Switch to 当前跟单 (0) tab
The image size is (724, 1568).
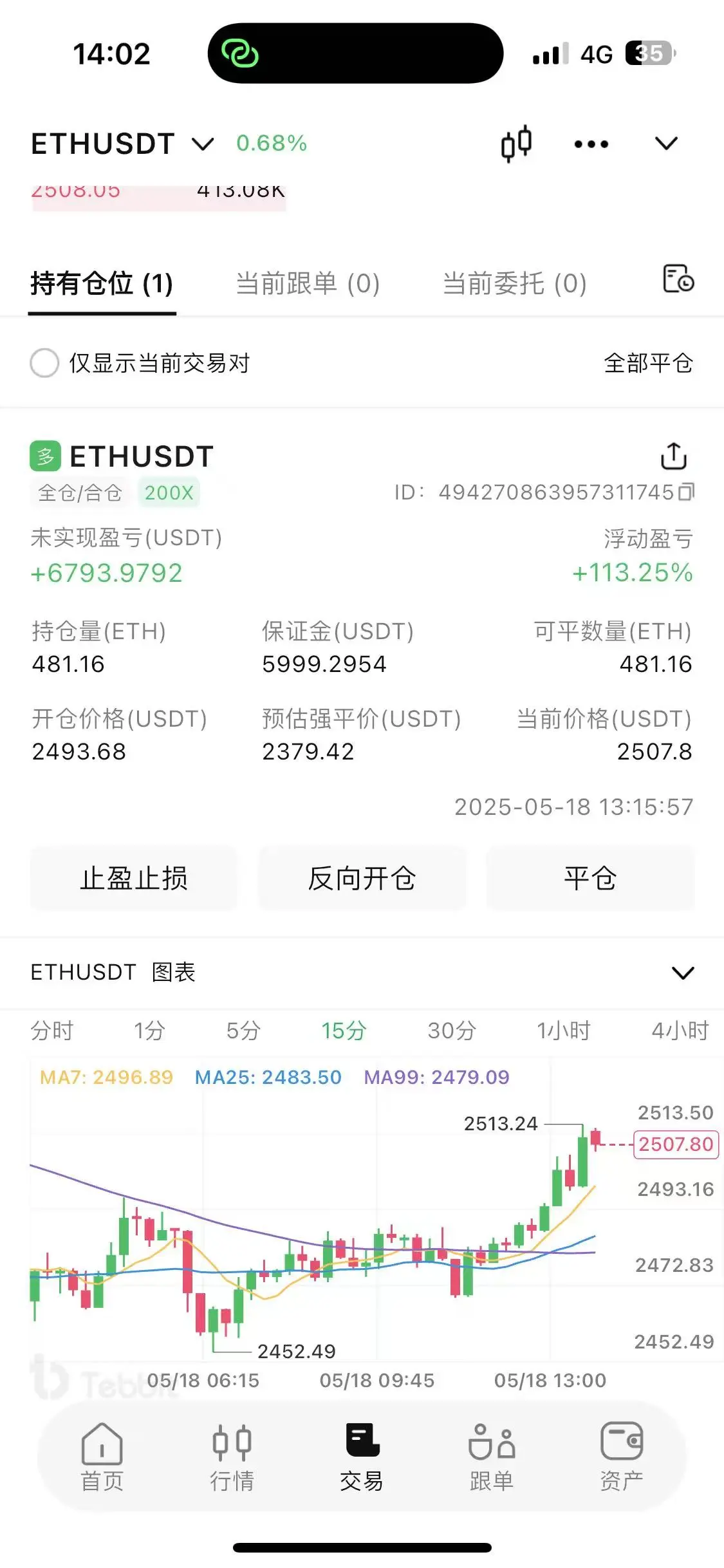point(308,284)
